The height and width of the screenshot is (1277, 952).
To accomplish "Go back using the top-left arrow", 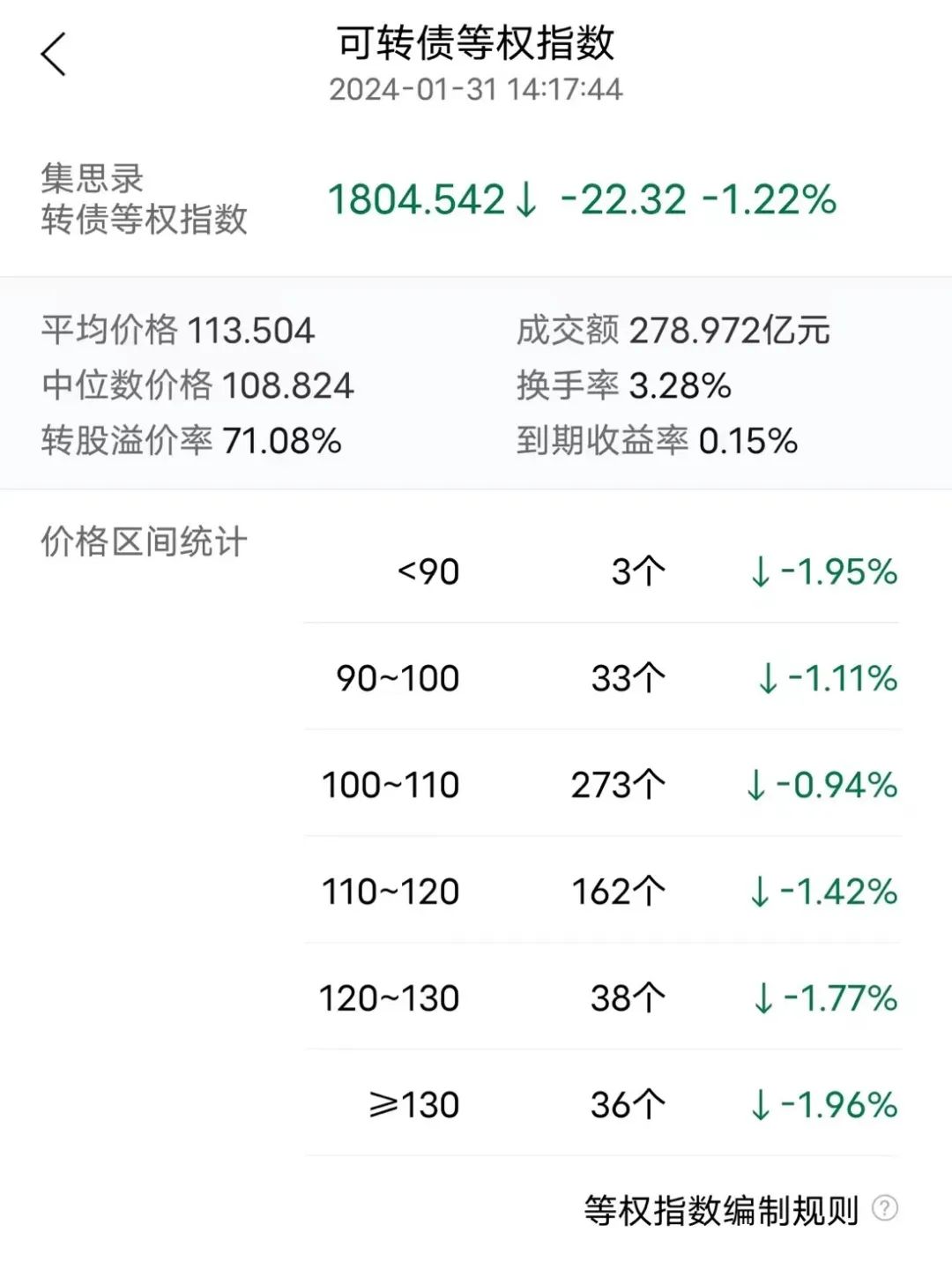I will 54,55.
